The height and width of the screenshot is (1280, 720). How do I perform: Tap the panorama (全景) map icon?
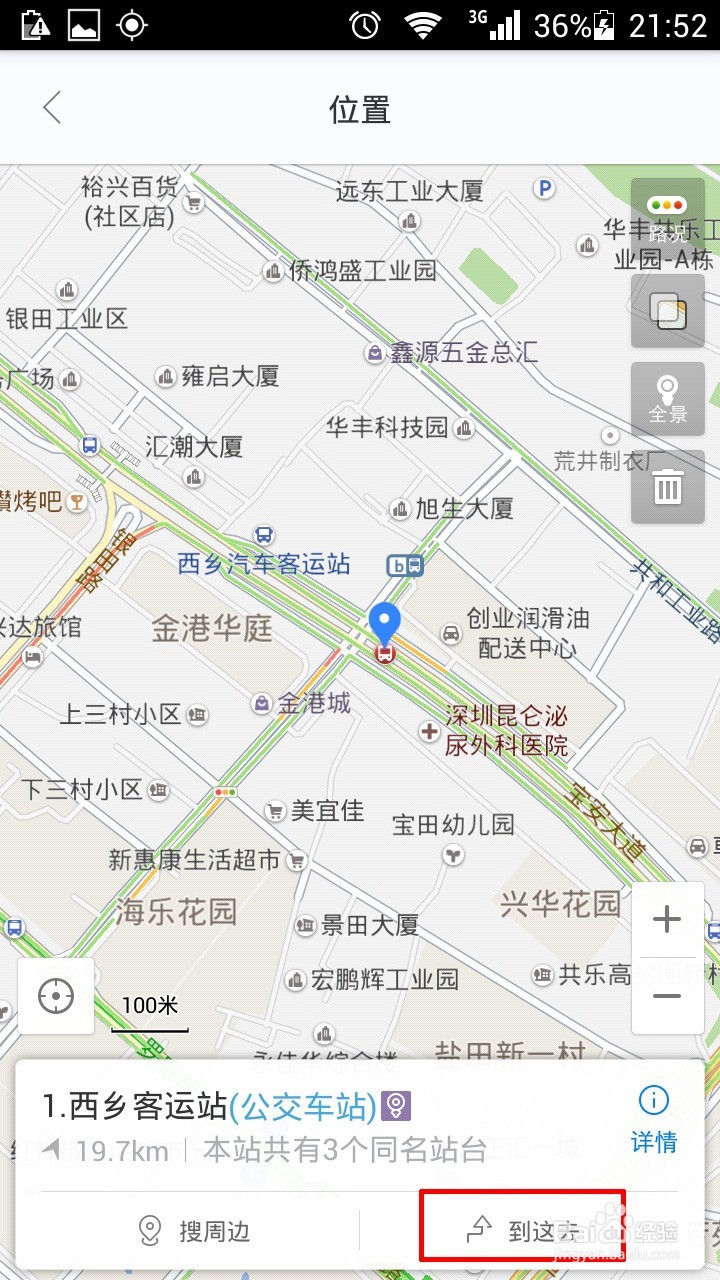pyautogui.click(x=667, y=399)
